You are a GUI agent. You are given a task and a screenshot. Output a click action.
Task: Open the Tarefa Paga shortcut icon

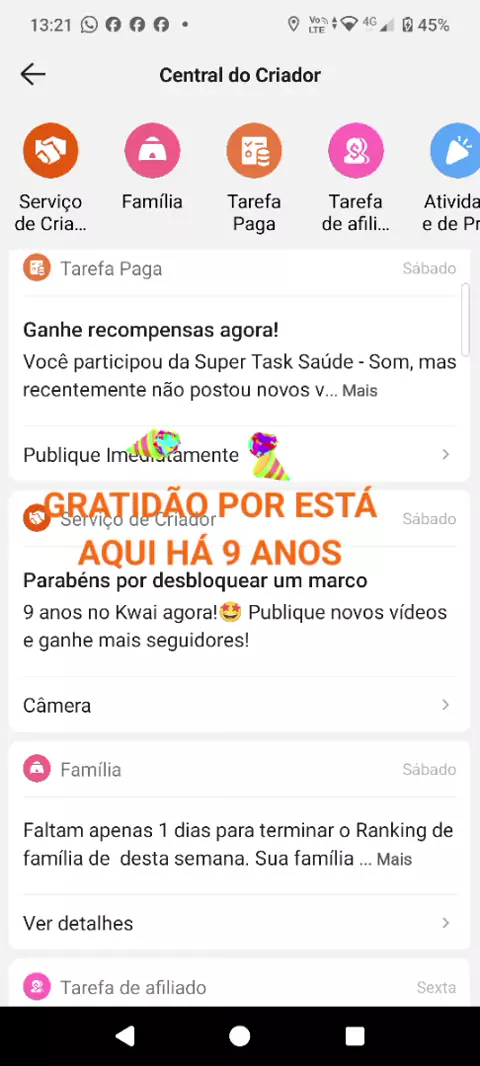click(254, 150)
